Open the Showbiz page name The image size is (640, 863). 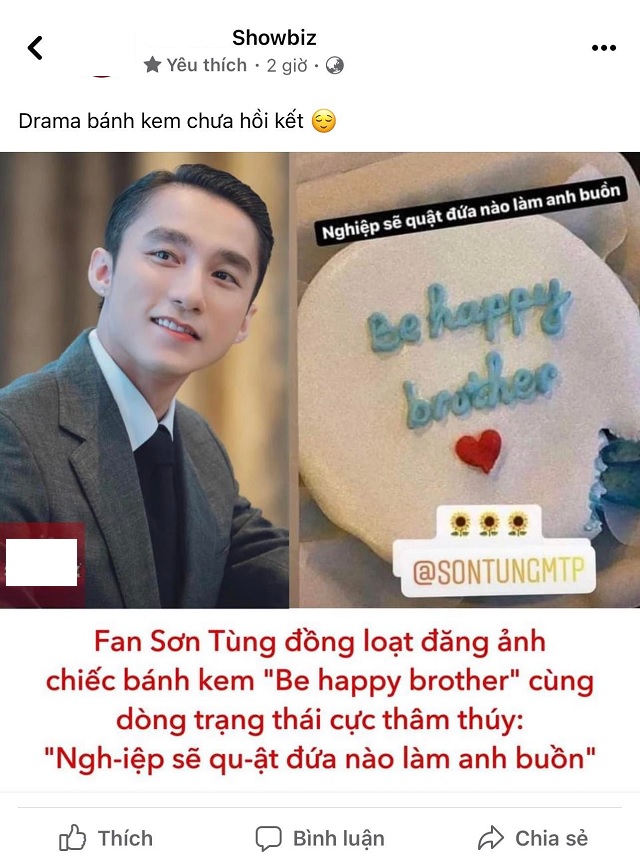coord(274,38)
